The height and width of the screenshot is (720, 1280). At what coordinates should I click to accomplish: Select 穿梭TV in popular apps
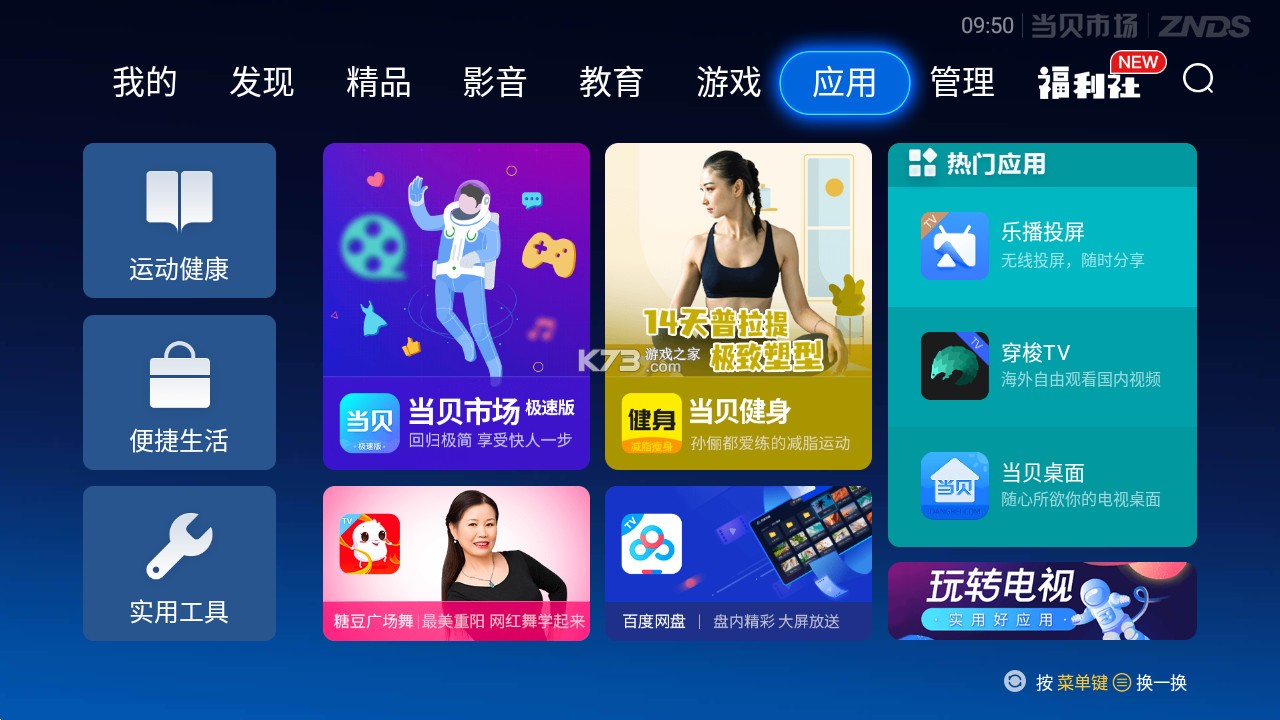click(1042, 366)
